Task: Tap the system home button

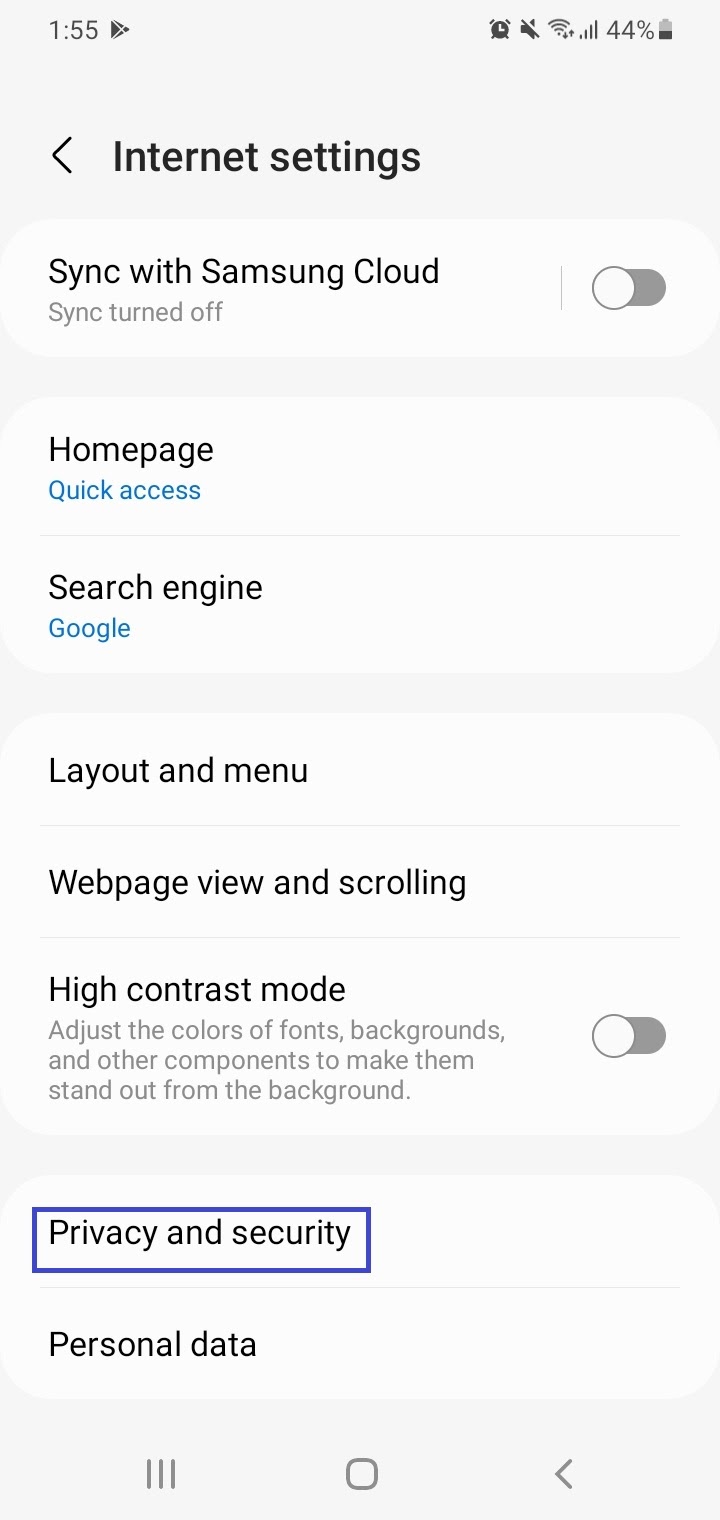Action: coord(361,1473)
